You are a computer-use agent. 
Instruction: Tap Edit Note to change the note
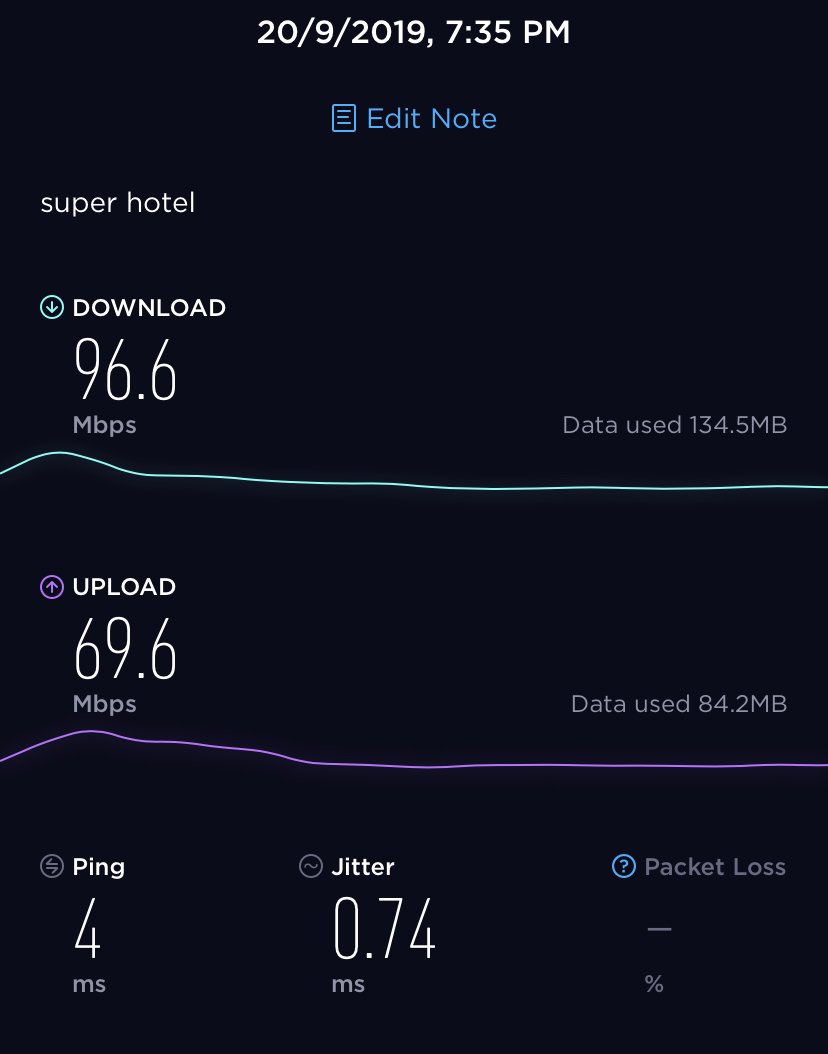(x=414, y=119)
